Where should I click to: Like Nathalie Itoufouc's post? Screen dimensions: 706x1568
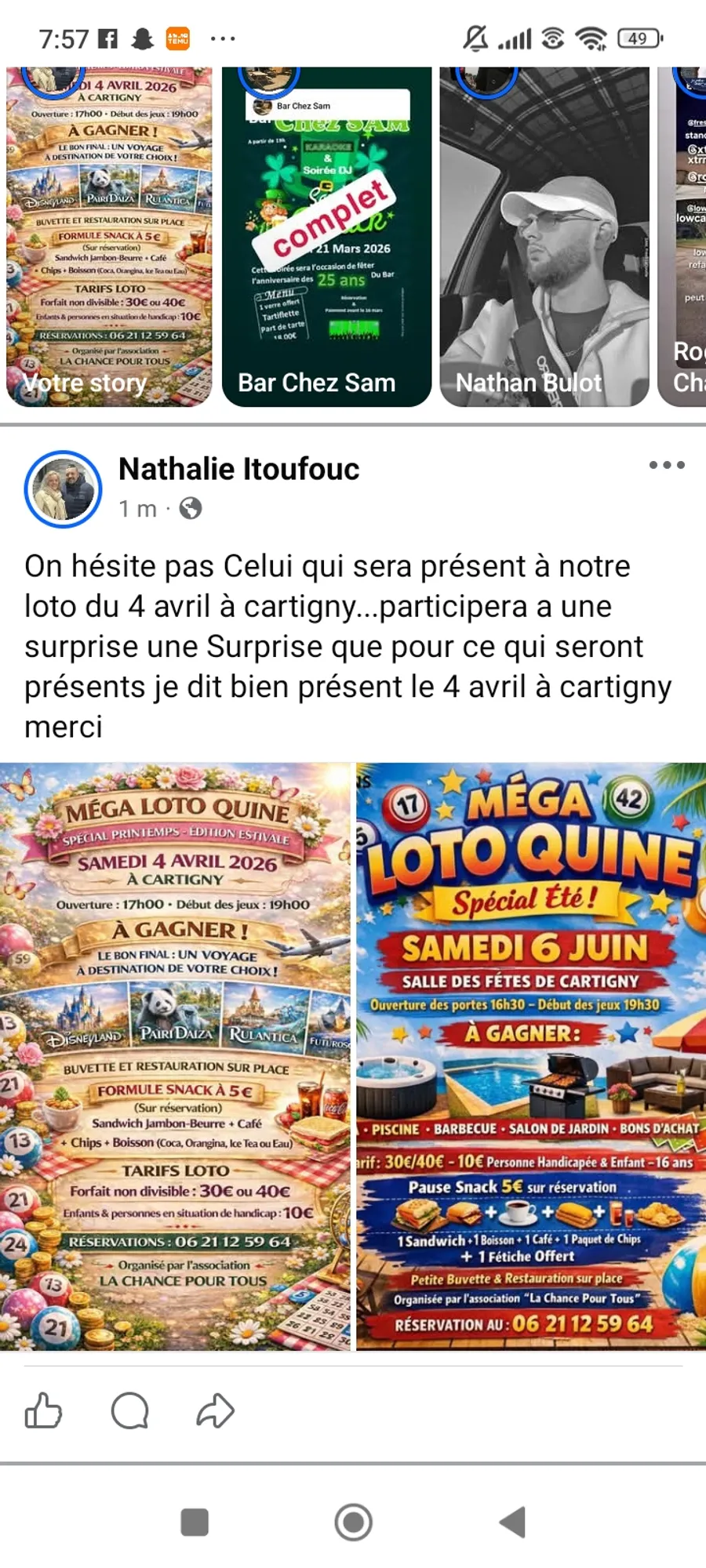tap(44, 1410)
